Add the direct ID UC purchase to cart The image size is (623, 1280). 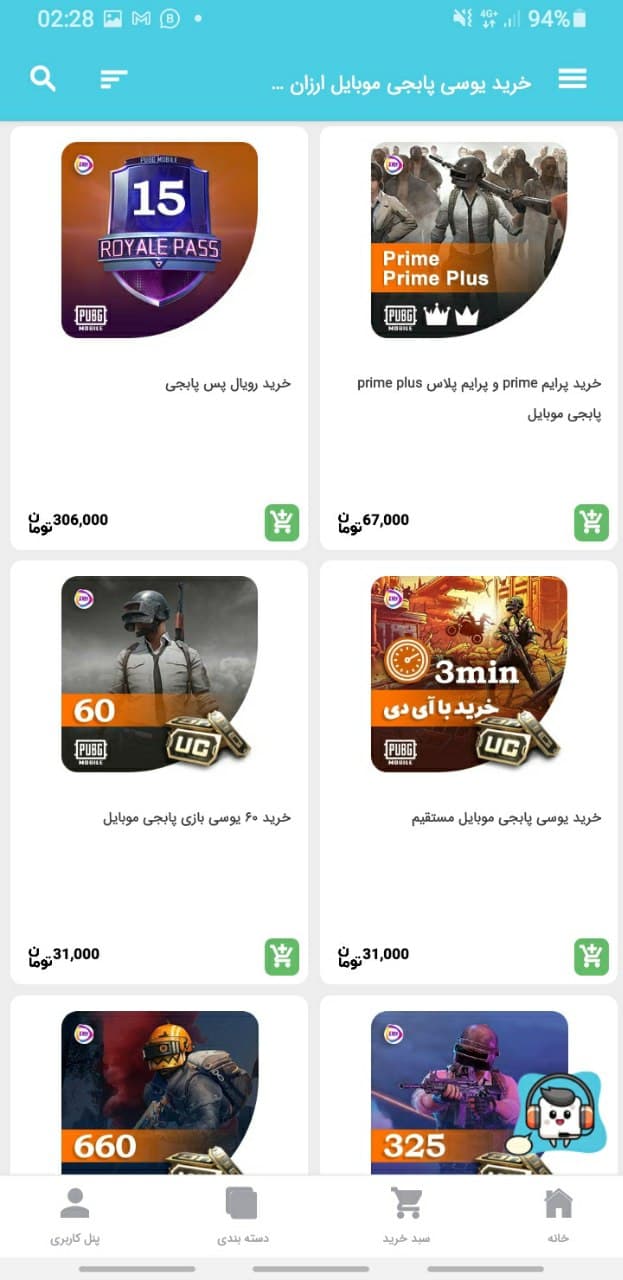coord(591,956)
